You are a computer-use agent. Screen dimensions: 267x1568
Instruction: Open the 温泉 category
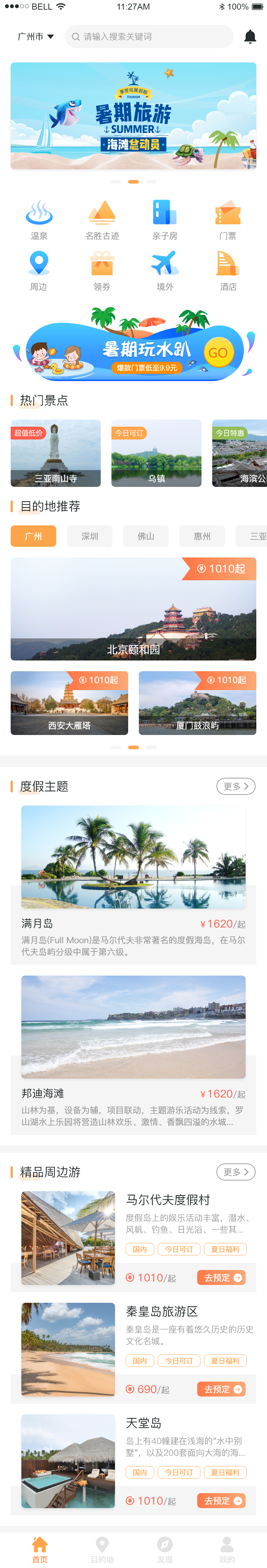[x=39, y=220]
